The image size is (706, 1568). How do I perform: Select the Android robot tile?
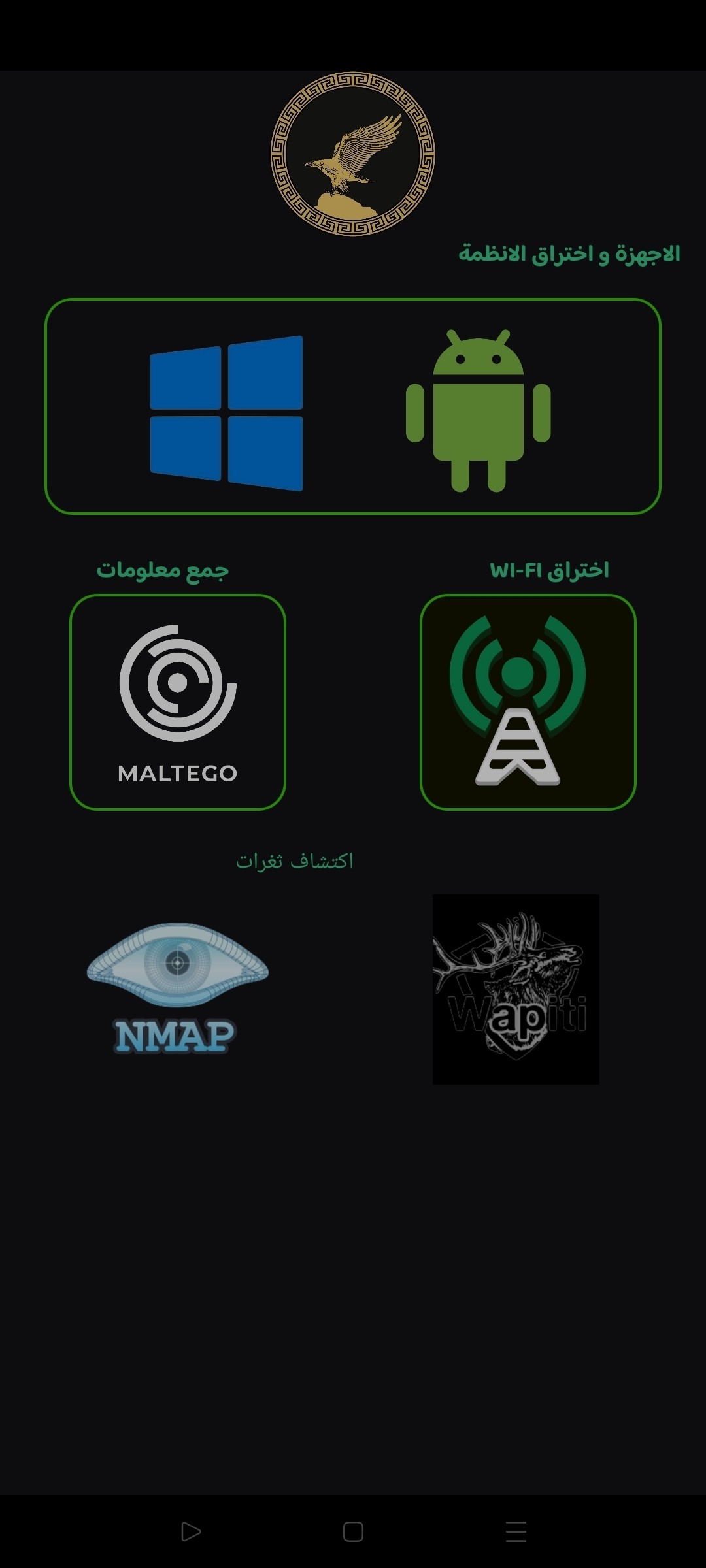[478, 412]
